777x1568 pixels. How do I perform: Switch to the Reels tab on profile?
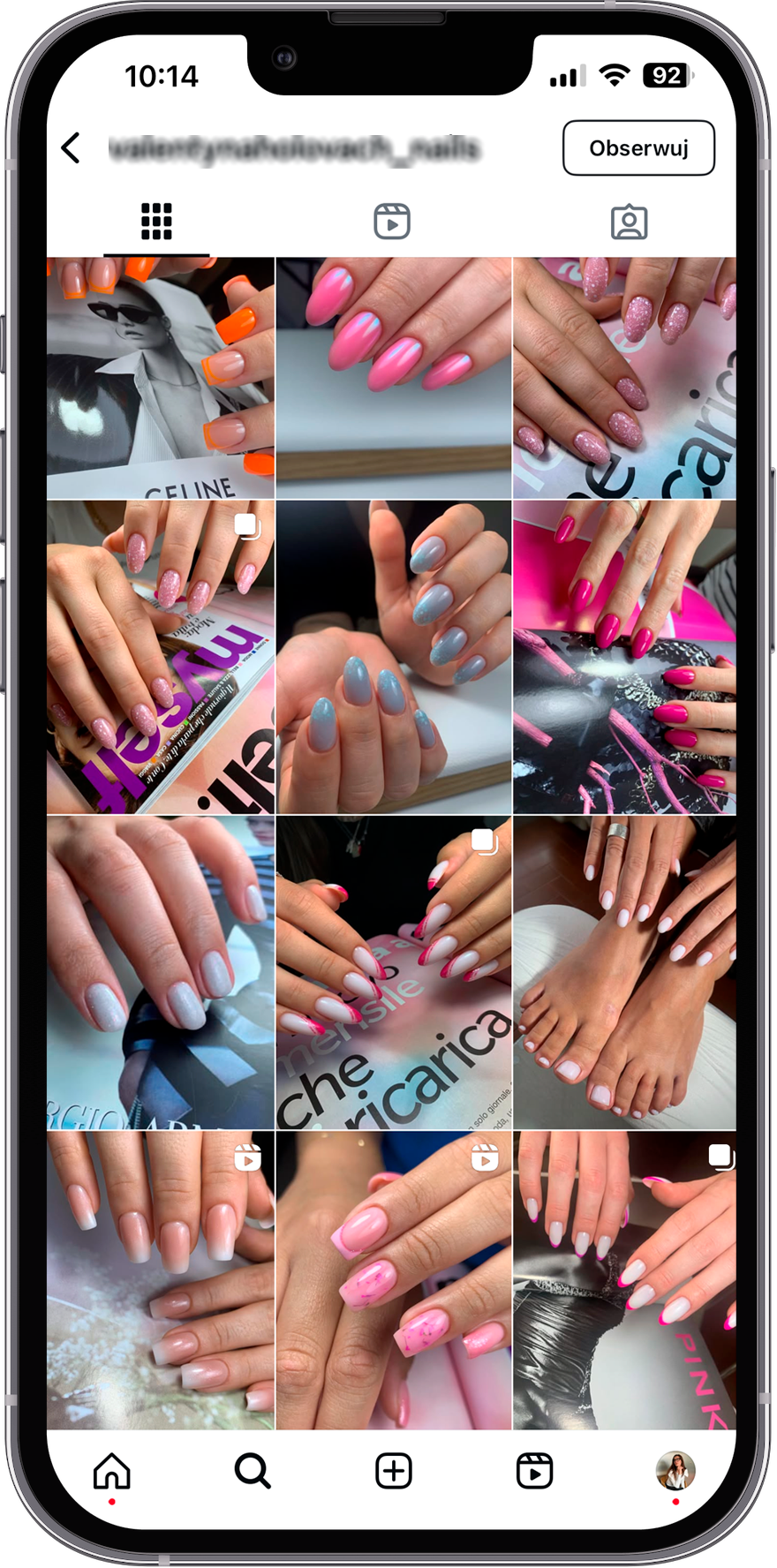click(x=392, y=222)
